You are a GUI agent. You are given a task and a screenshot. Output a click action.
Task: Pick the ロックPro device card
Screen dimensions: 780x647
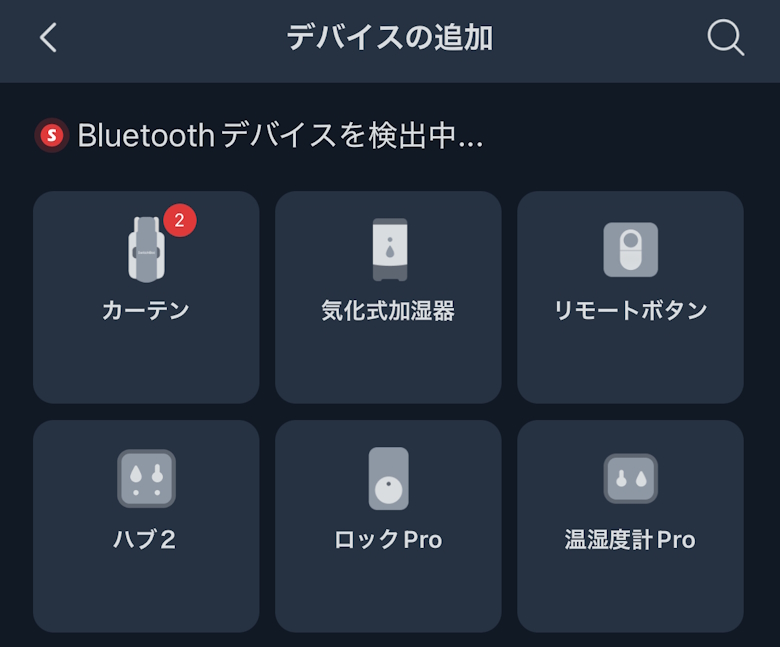click(x=388, y=525)
